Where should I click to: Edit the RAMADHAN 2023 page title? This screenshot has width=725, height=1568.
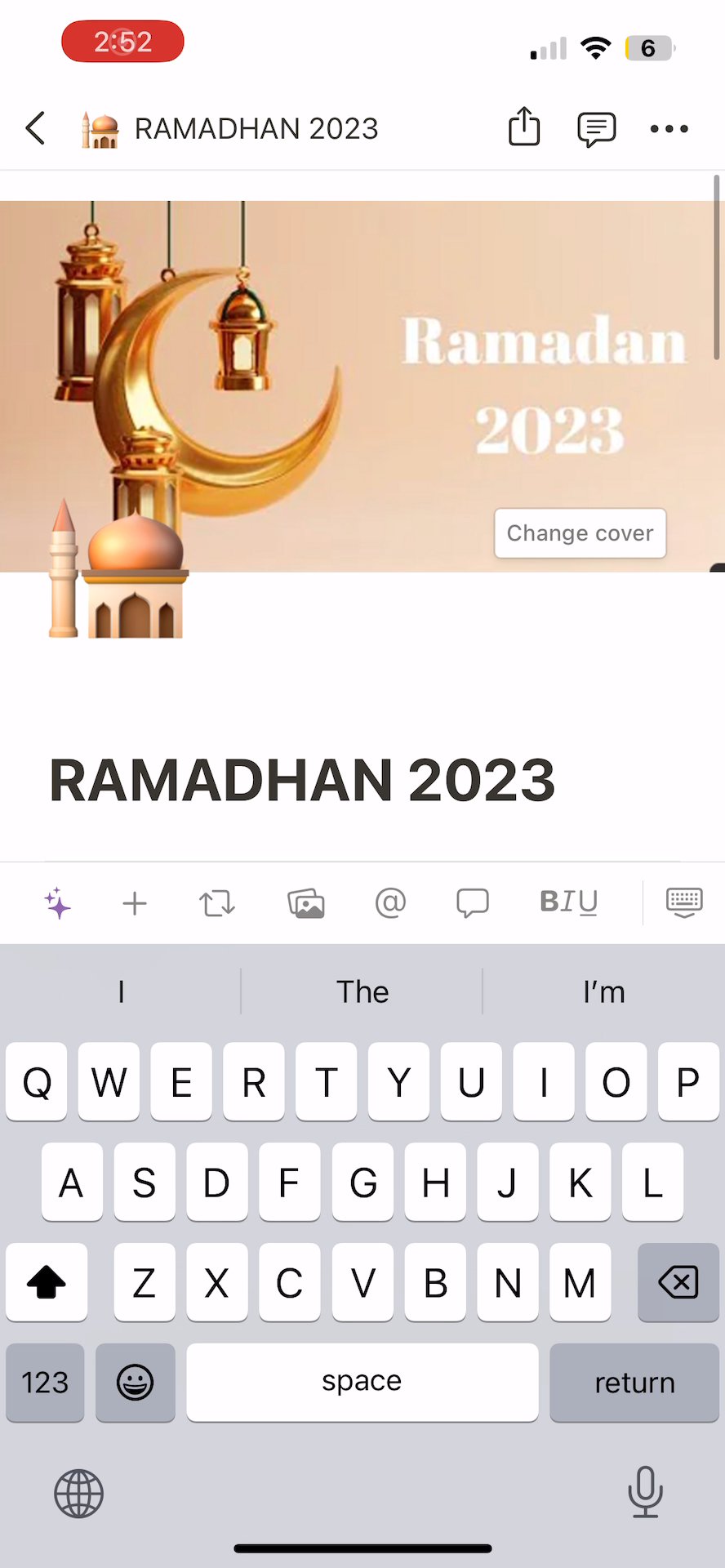(x=302, y=780)
